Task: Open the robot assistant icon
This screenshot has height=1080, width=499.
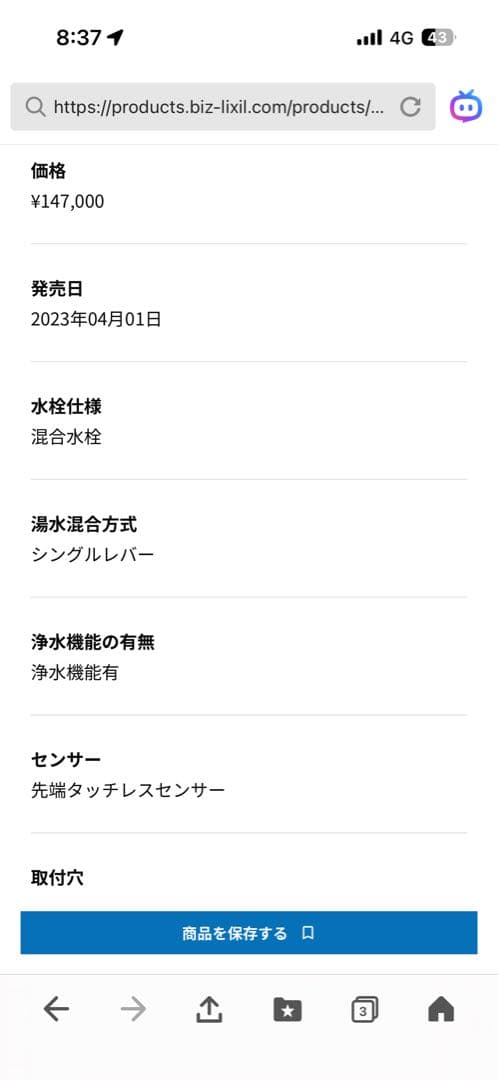Action: point(467,107)
